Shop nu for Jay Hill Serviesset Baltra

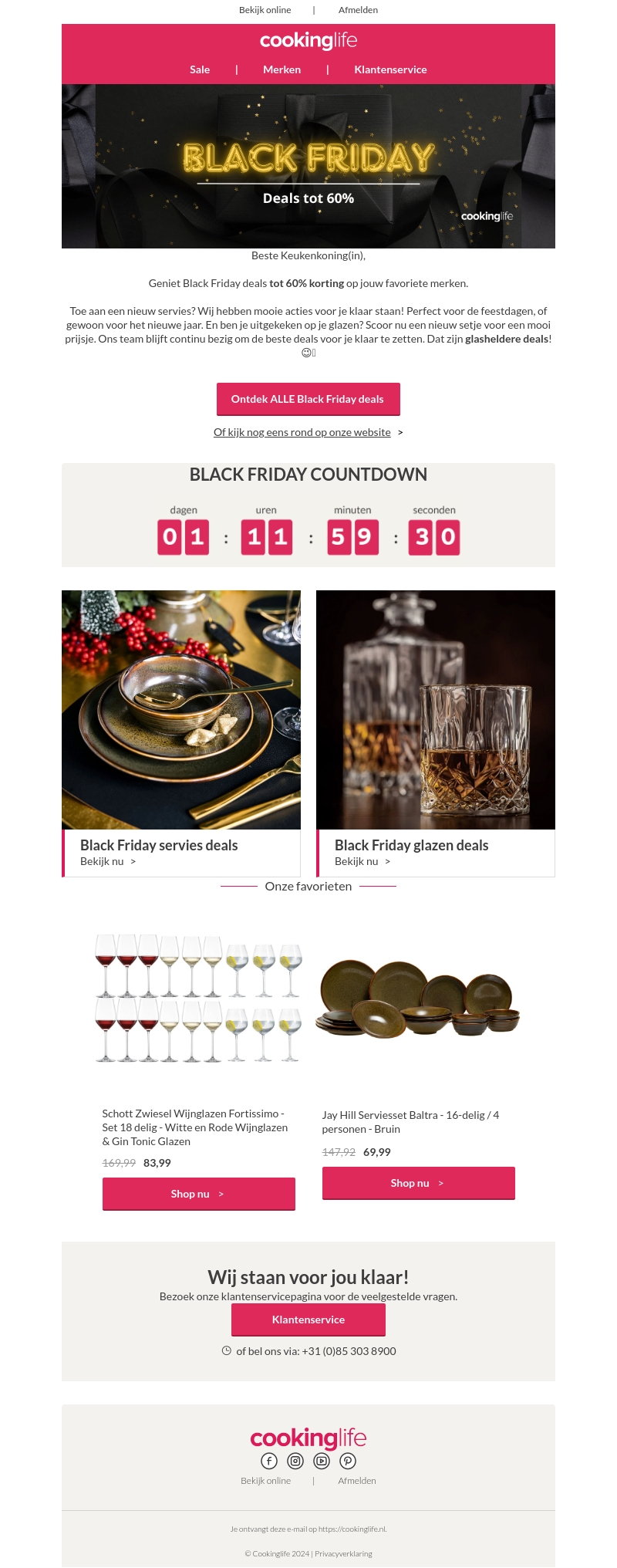pos(418,1183)
